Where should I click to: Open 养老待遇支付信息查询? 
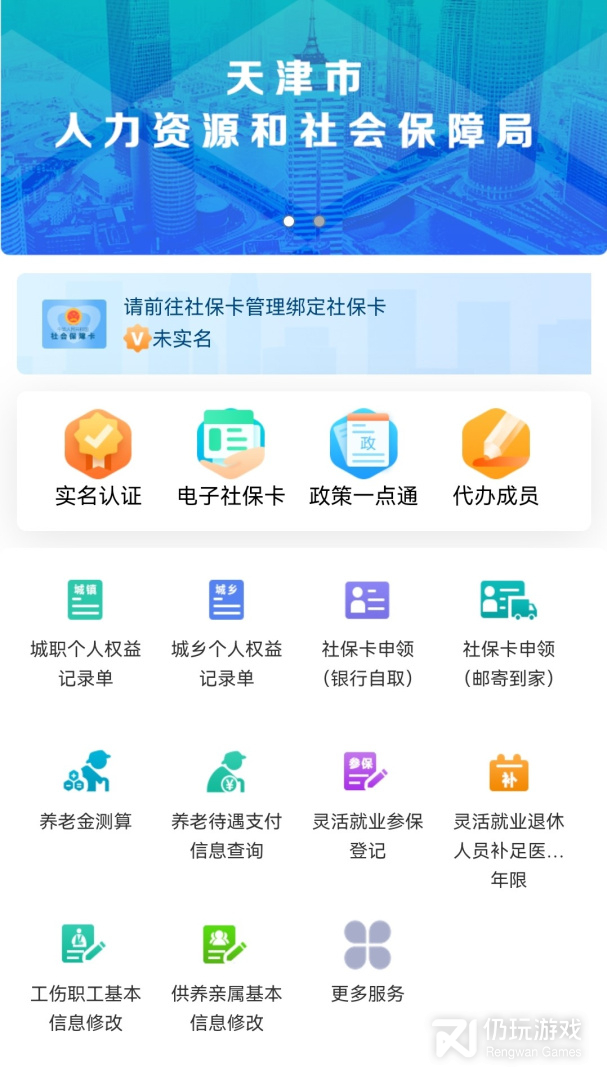pos(227,804)
